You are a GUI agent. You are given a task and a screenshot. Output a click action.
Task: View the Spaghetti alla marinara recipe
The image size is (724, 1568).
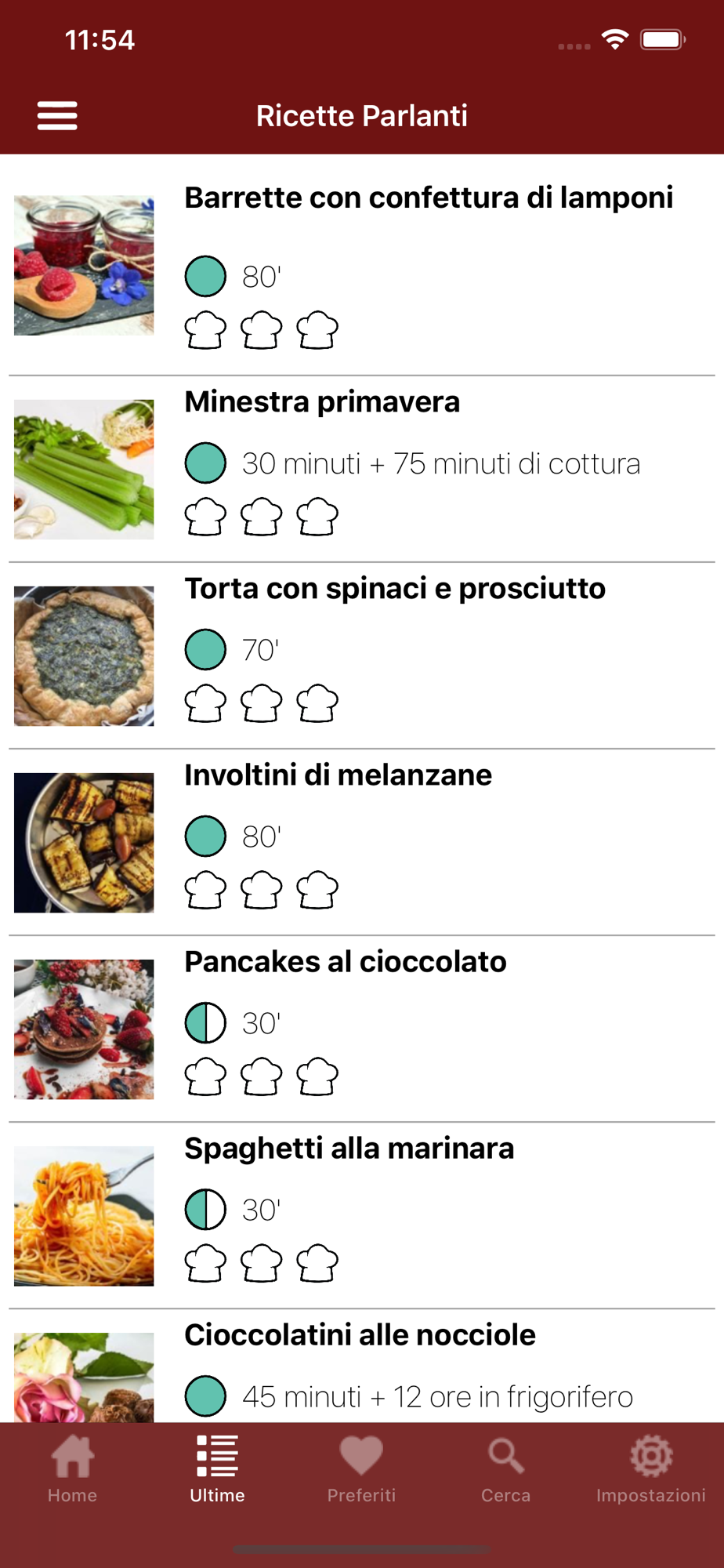349,1149
